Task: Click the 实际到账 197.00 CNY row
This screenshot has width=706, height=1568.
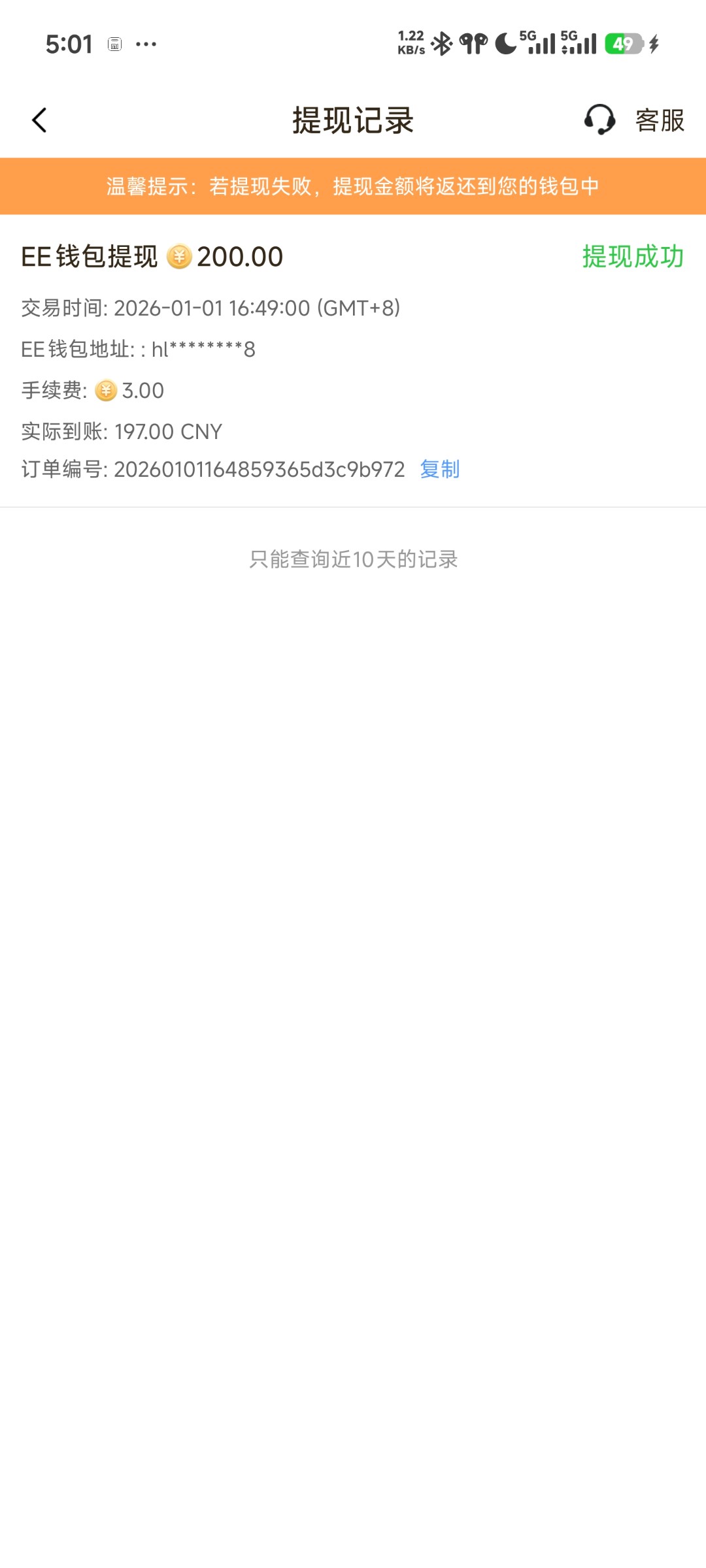Action: tap(122, 431)
